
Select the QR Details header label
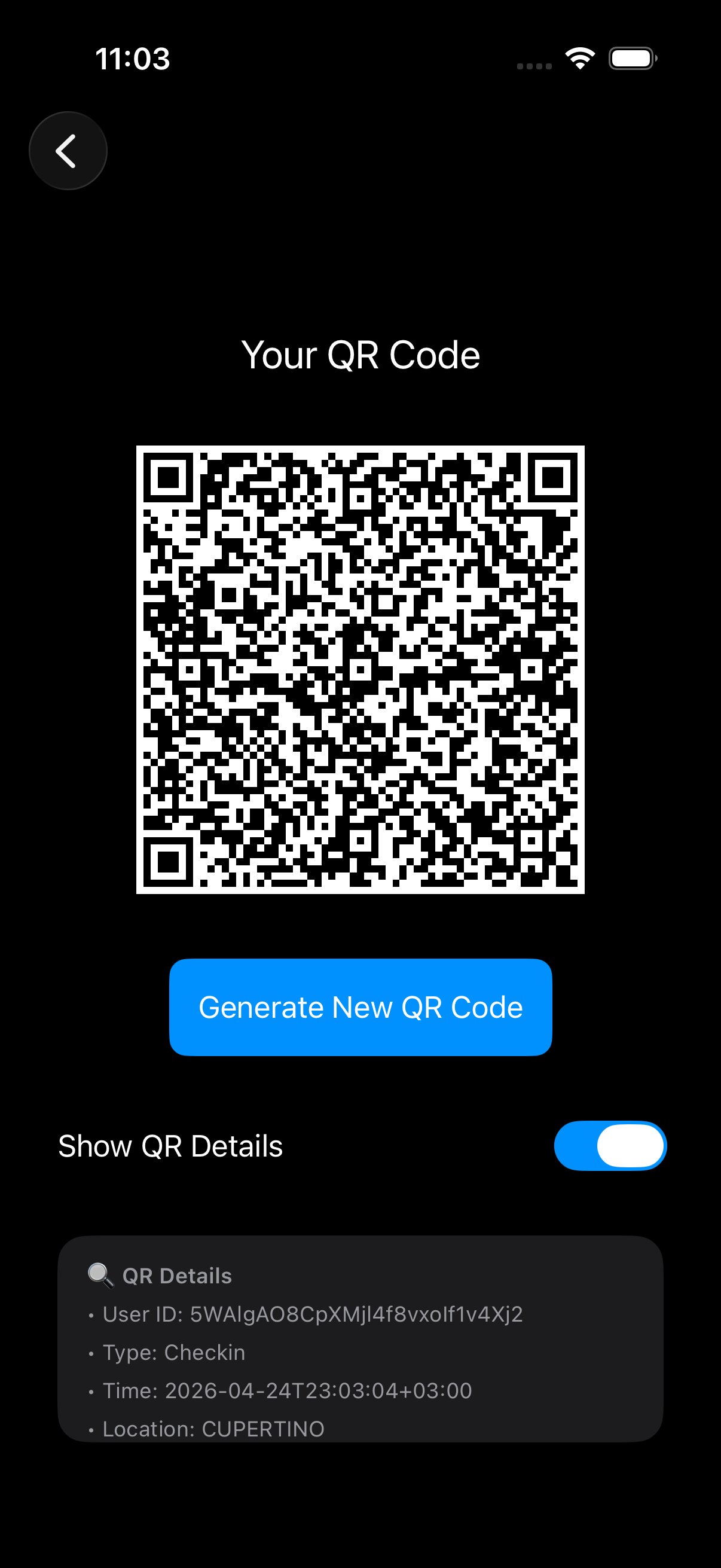point(176,1274)
